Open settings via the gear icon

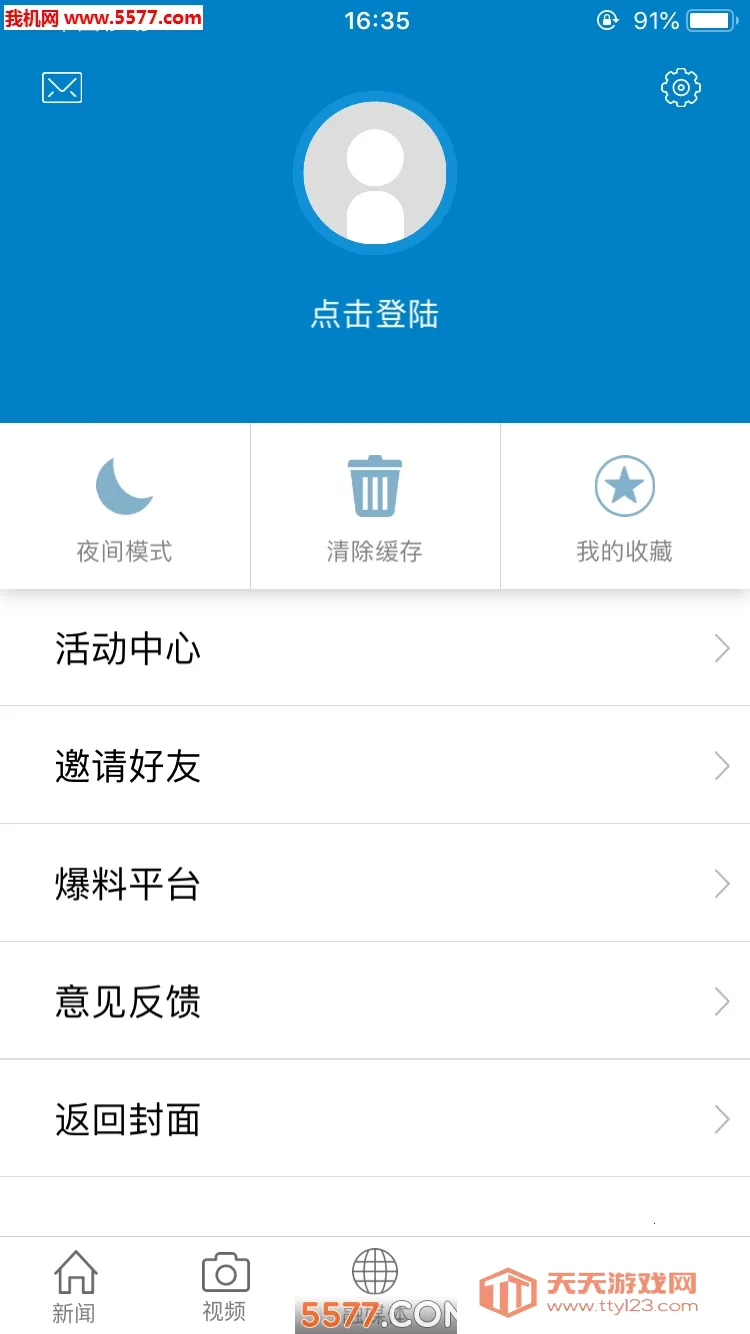(681, 87)
